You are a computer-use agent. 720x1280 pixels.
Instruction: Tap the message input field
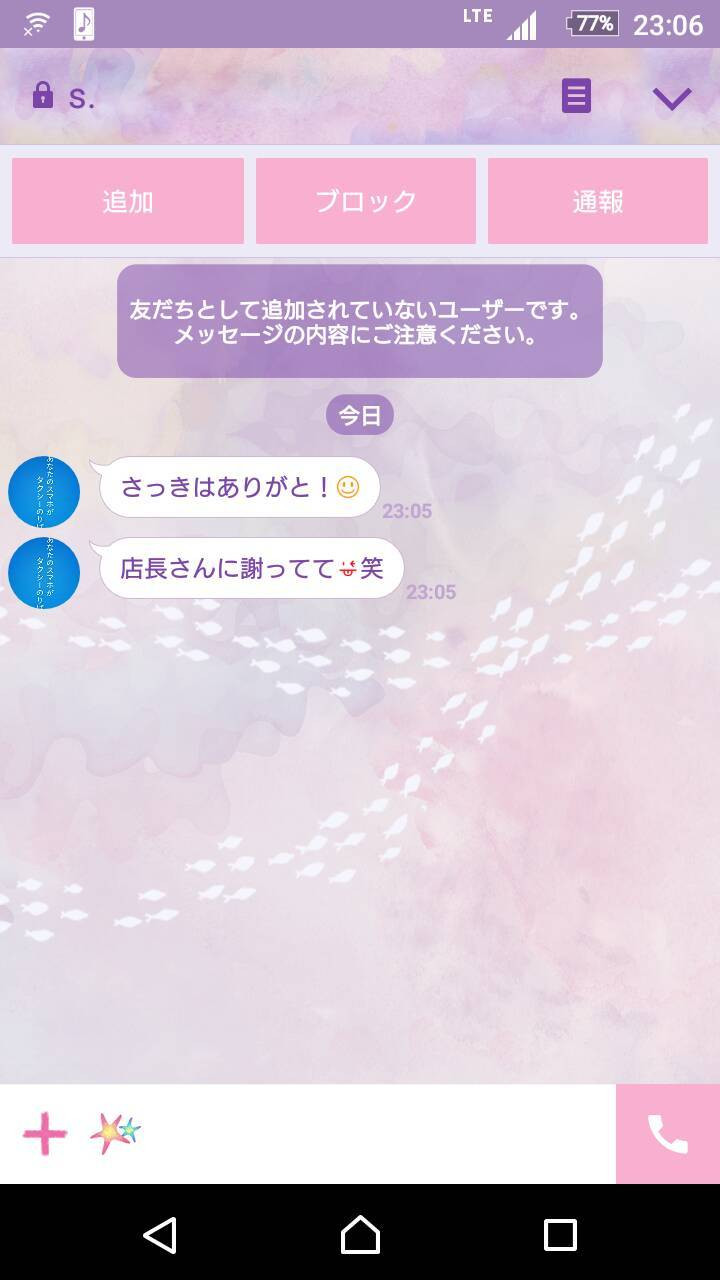[380, 1134]
